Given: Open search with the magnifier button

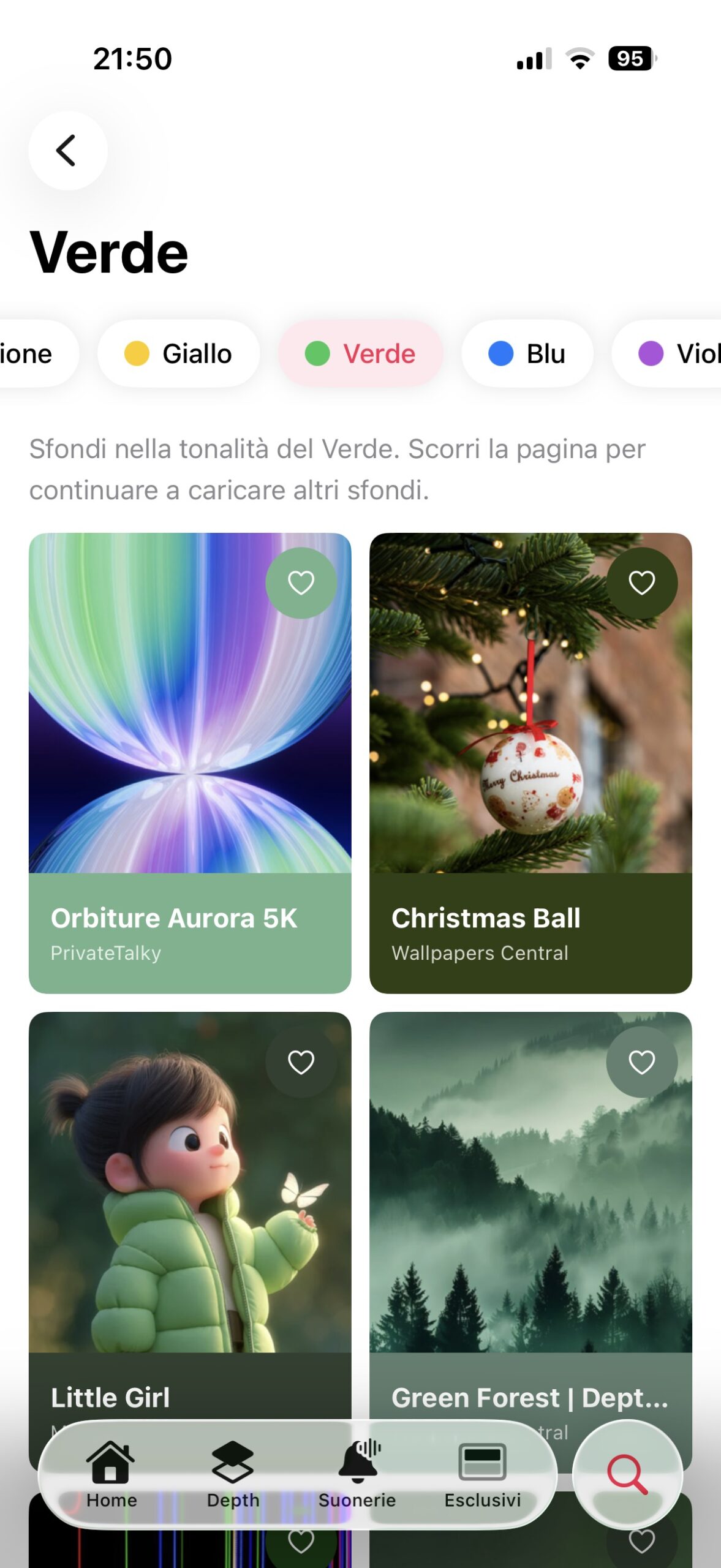Looking at the screenshot, I should [x=627, y=1475].
